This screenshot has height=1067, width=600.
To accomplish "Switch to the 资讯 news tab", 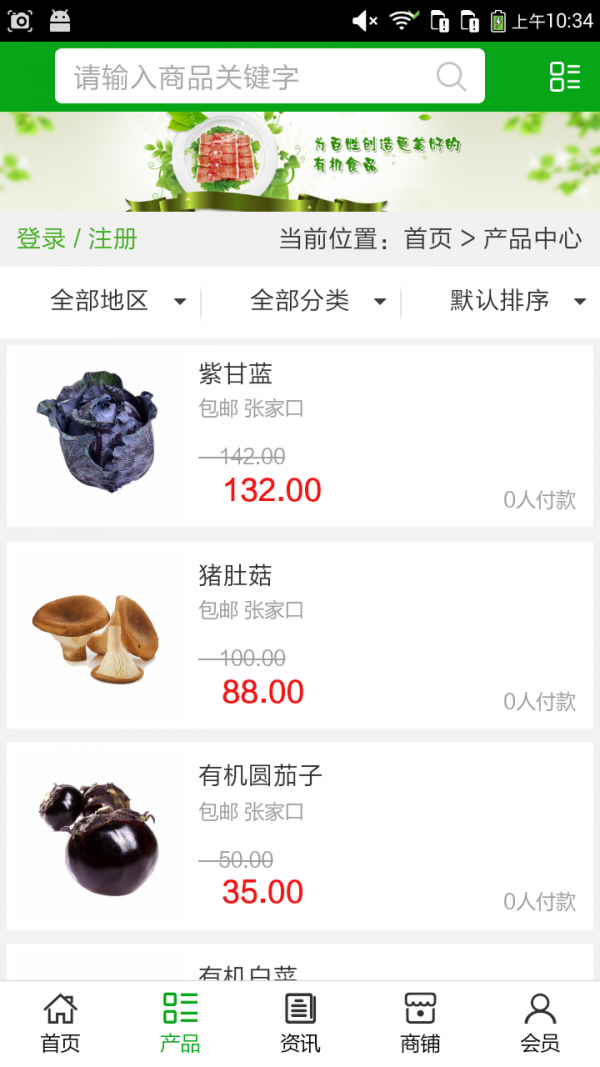I will (300, 1023).
